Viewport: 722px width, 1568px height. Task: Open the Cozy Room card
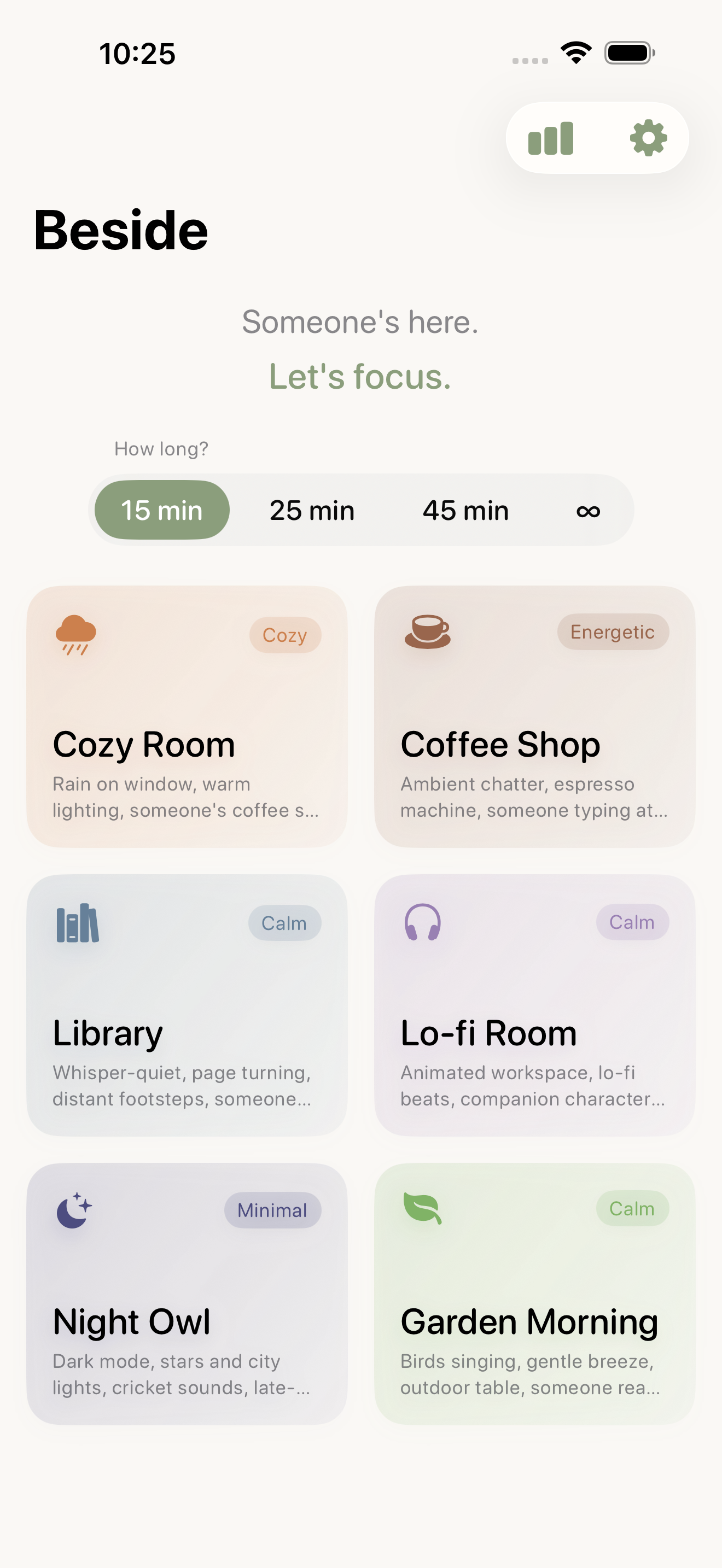187,716
